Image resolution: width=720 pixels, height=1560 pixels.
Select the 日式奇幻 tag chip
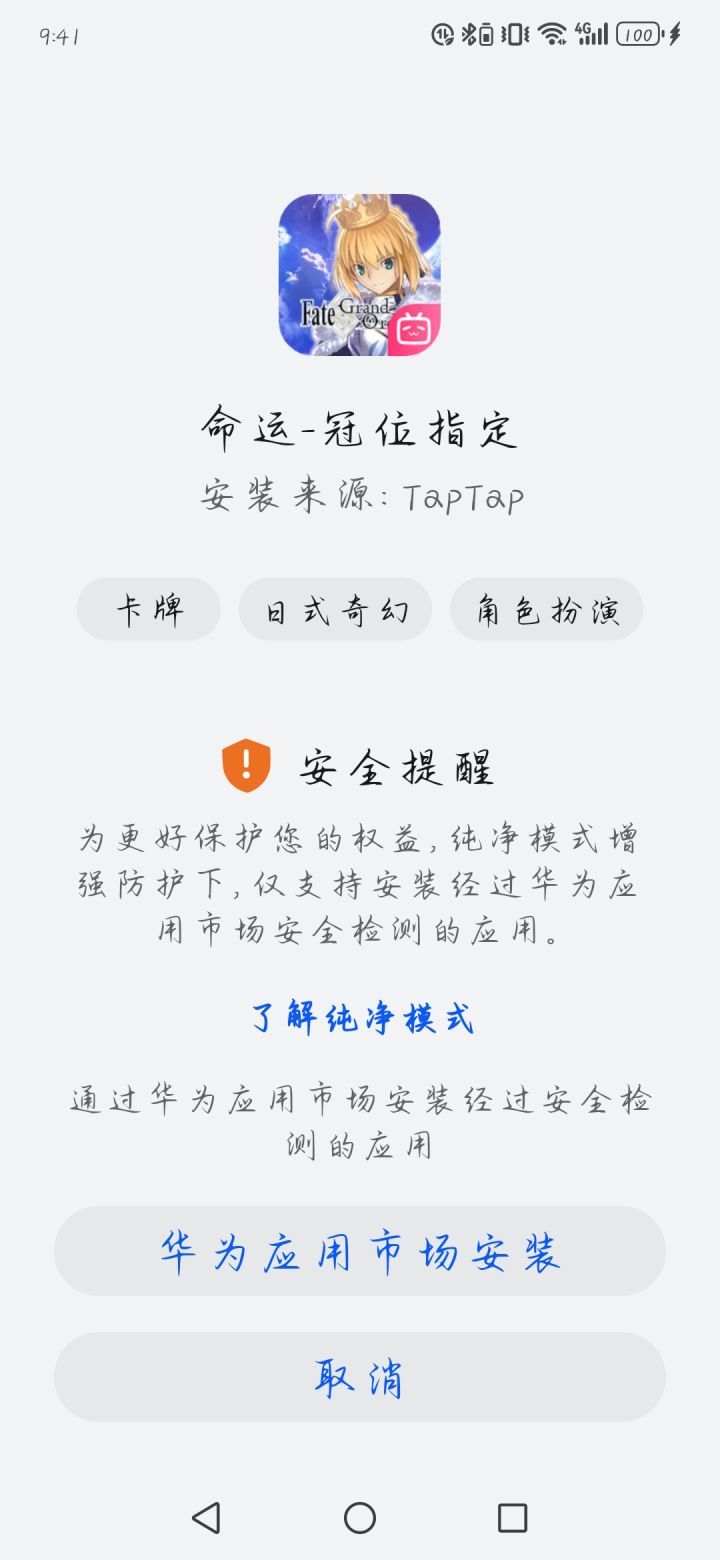click(335, 609)
